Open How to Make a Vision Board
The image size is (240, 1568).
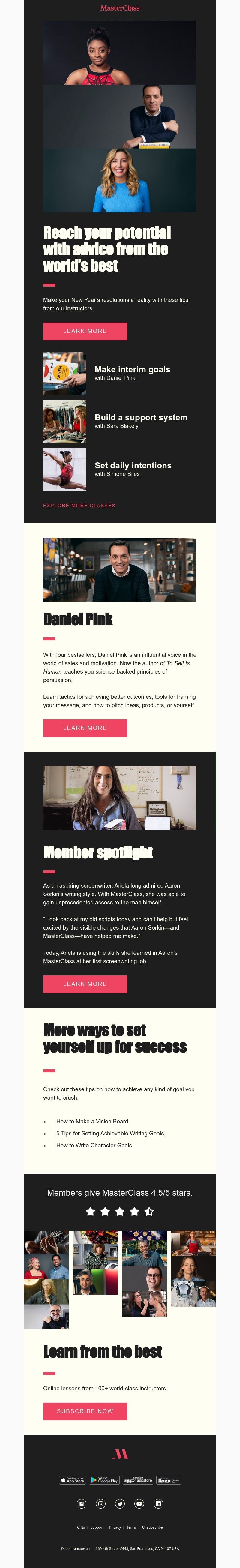pos(92,1121)
